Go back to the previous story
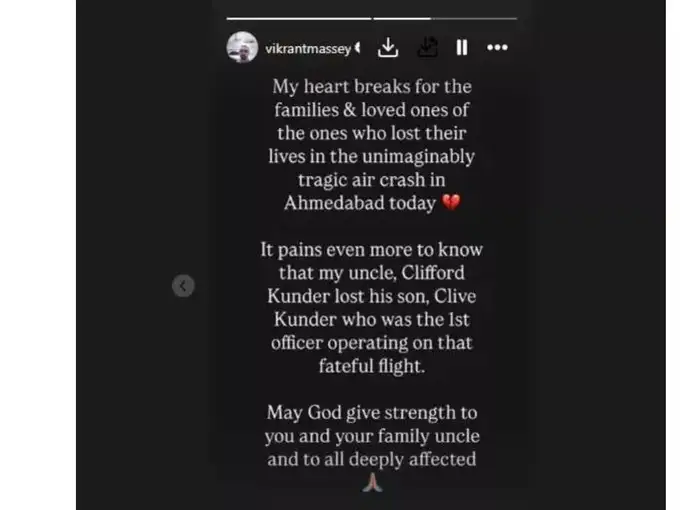The image size is (680, 510). [x=182, y=286]
